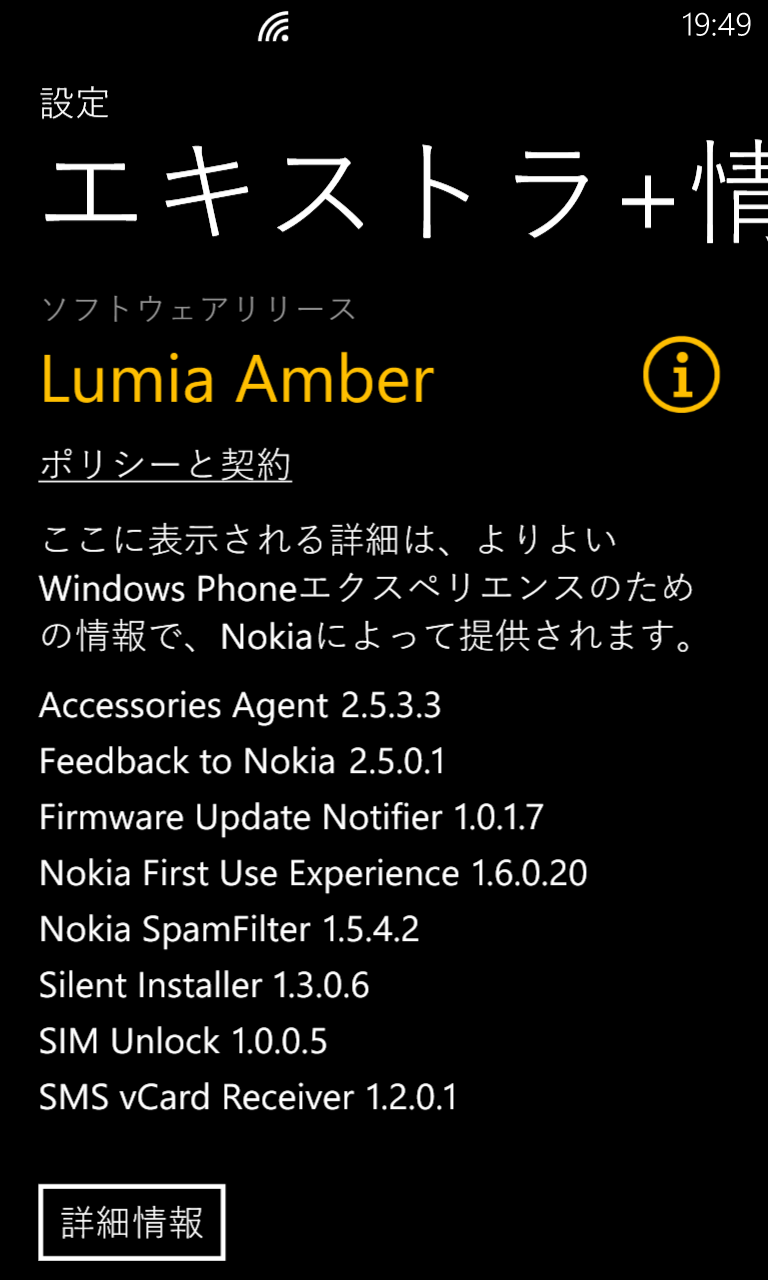768x1280 pixels.
Task: Tap the info icon beside Lumia Amber
Action: tap(681, 374)
